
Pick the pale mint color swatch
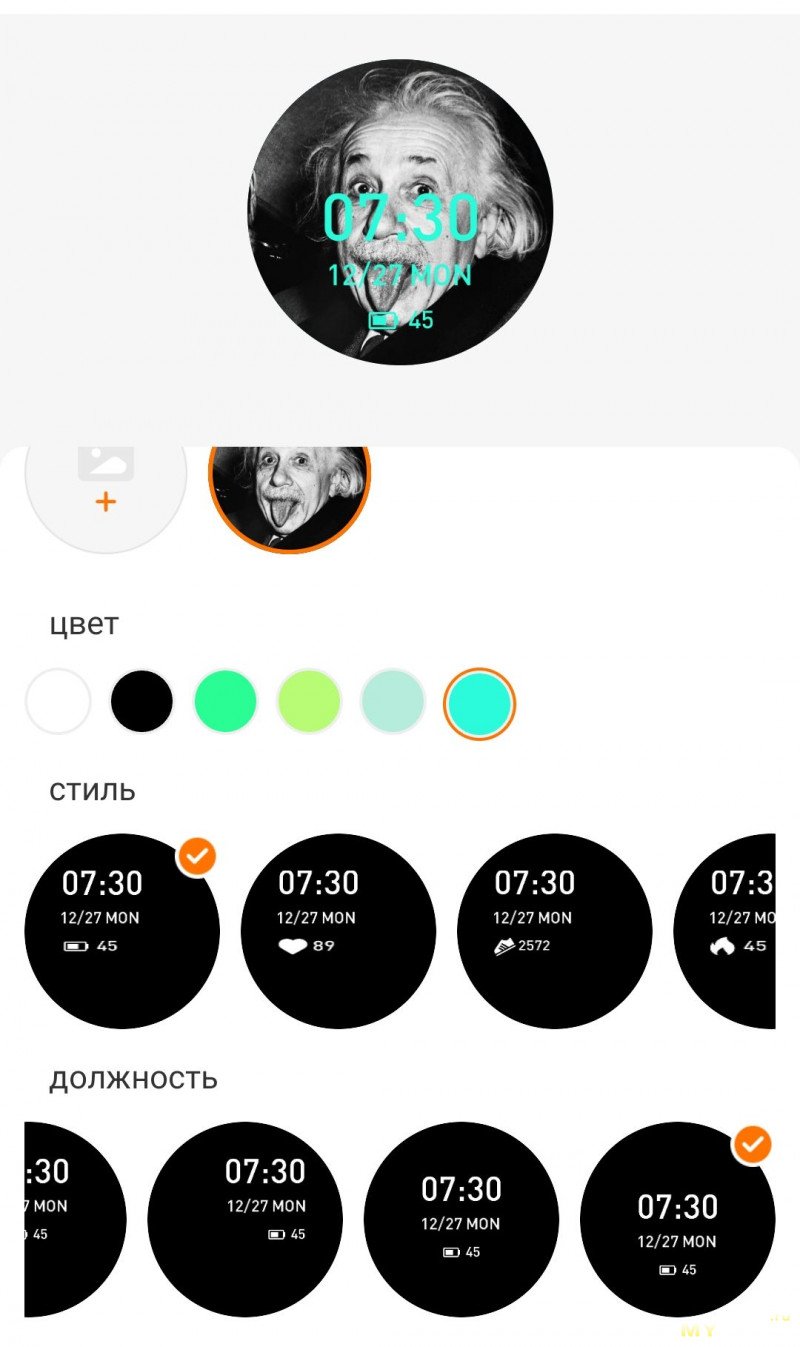393,701
